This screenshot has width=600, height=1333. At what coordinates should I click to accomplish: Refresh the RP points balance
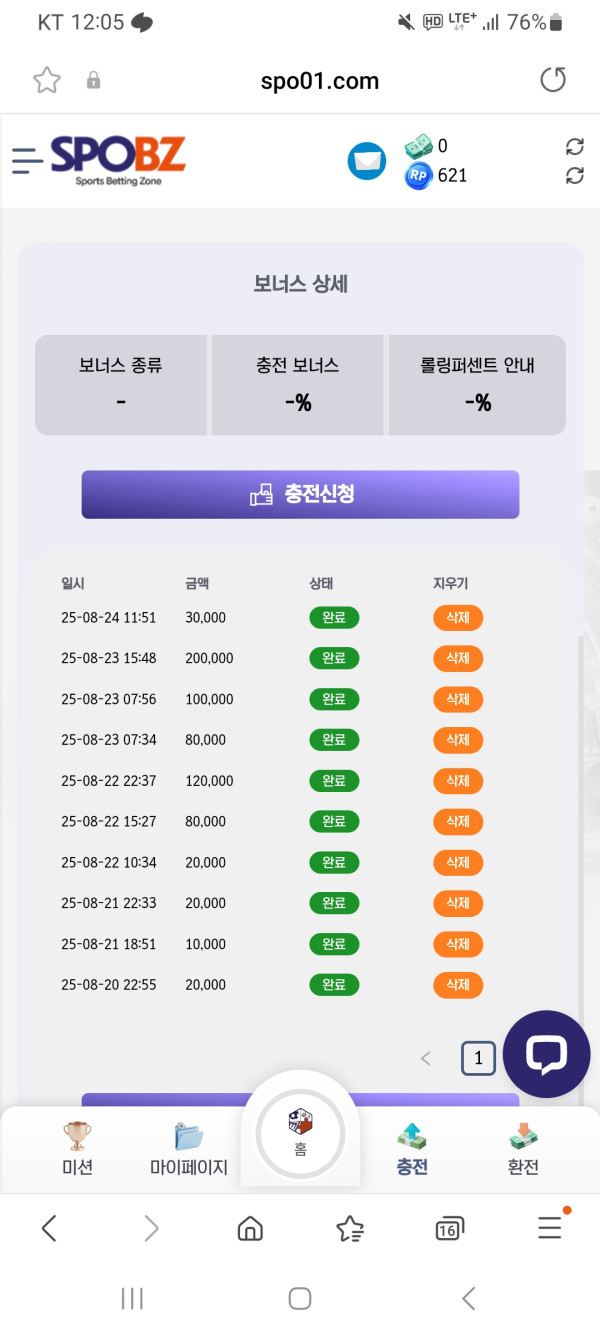pyautogui.click(x=574, y=176)
